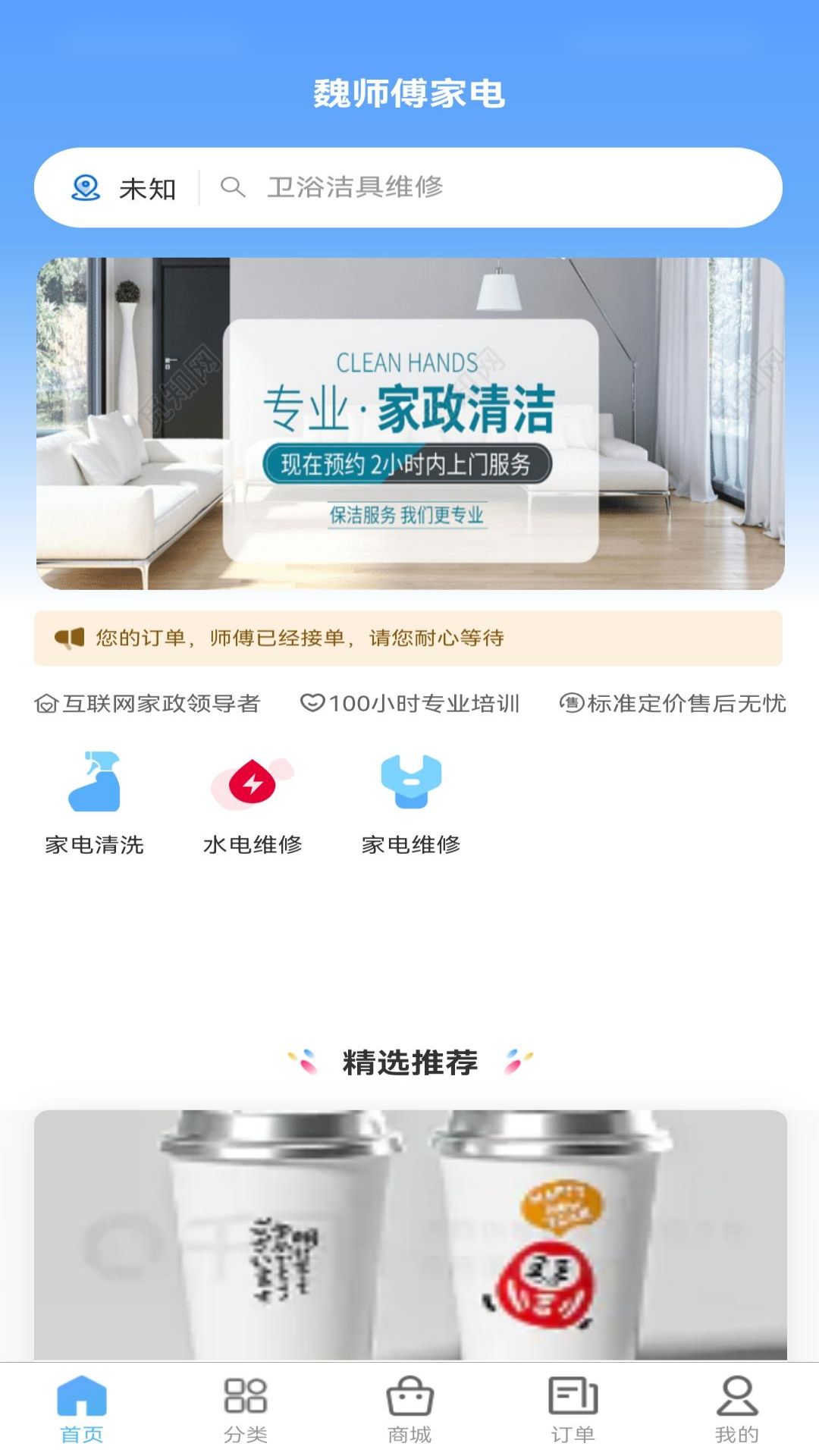This screenshot has width=819, height=1456.
Task: Open the 卫浴洁具维修 search field
Action: pos(485,187)
